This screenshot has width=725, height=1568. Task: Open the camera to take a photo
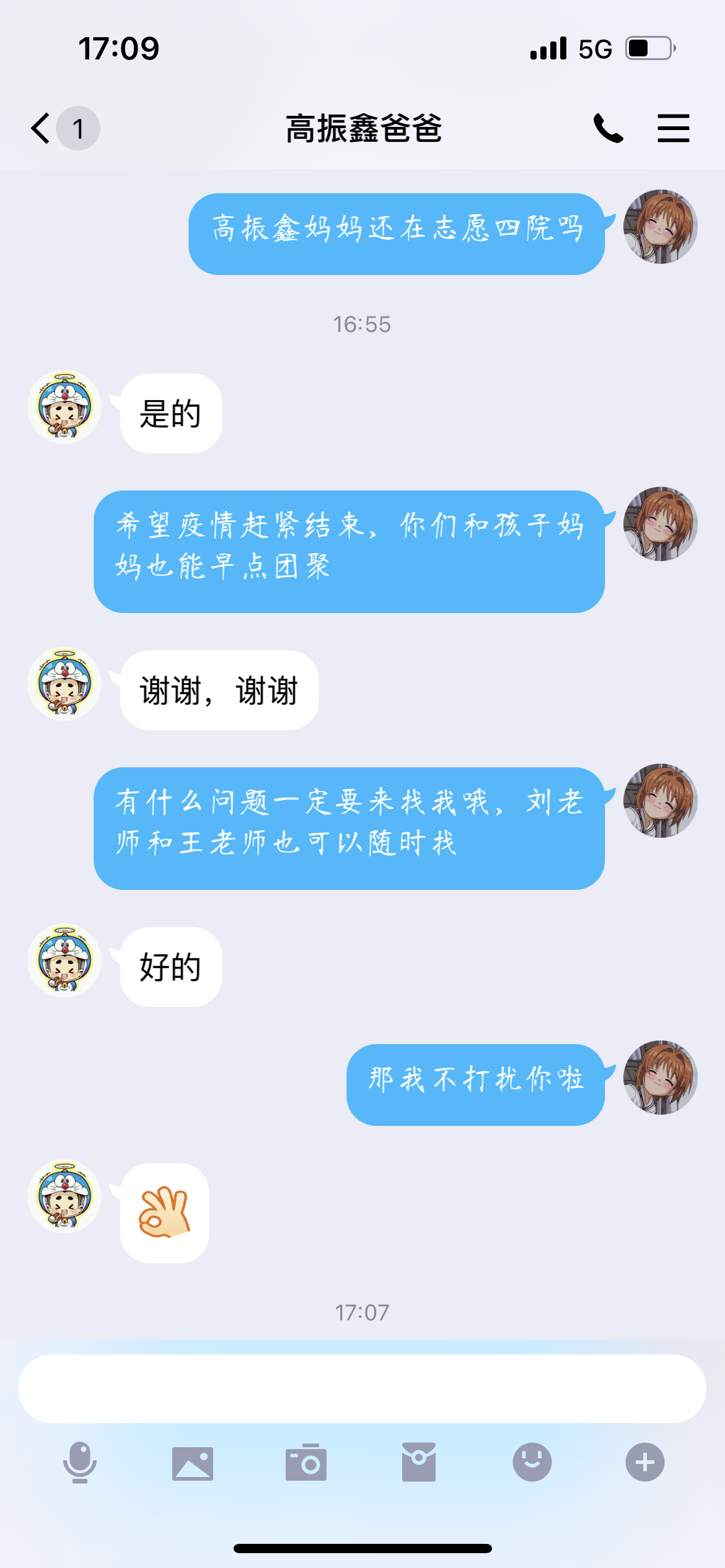coord(306,1462)
